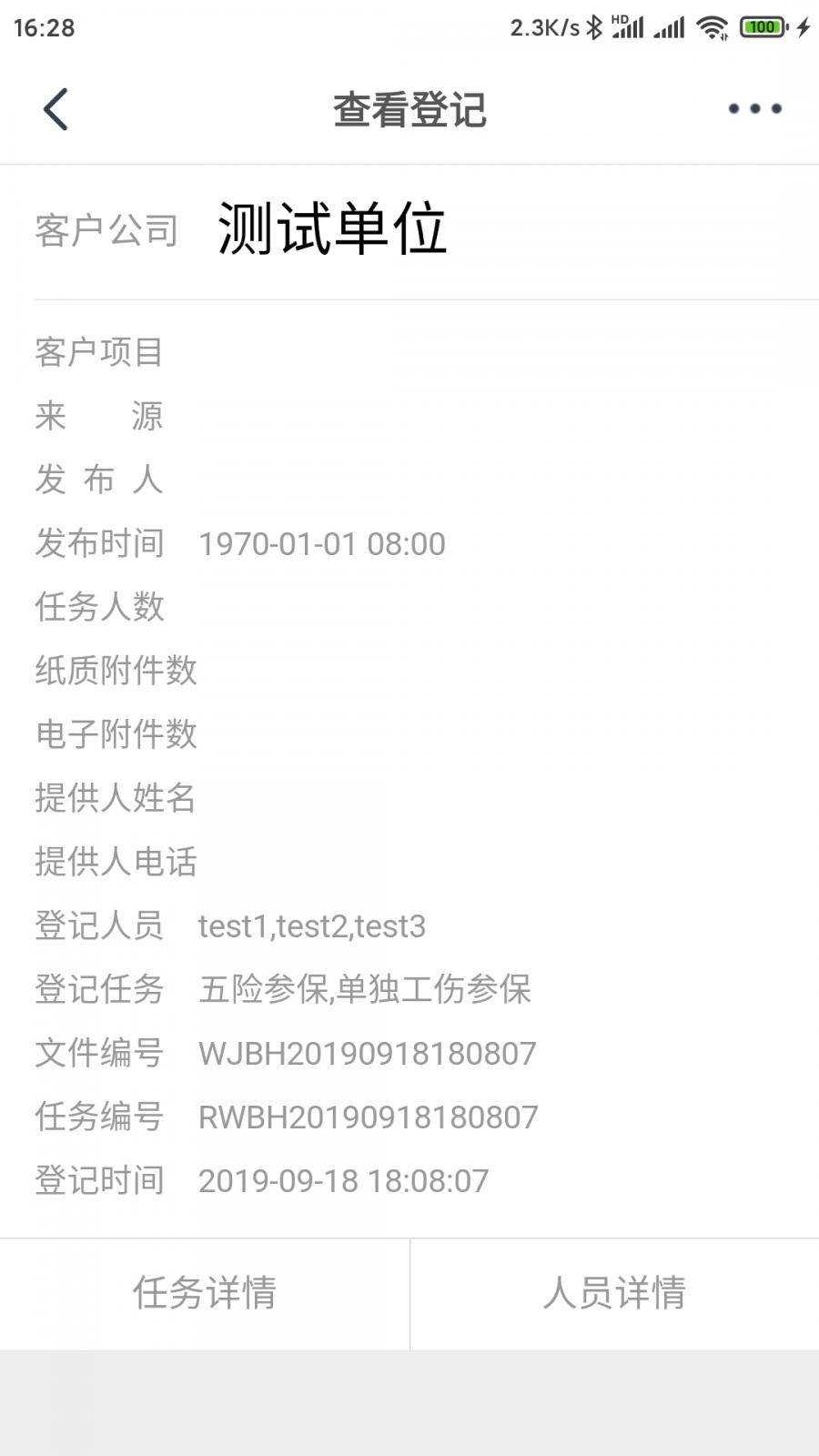Select the 查看登记 title
Image resolution: width=819 pixels, height=1456 pixels.
click(x=409, y=107)
